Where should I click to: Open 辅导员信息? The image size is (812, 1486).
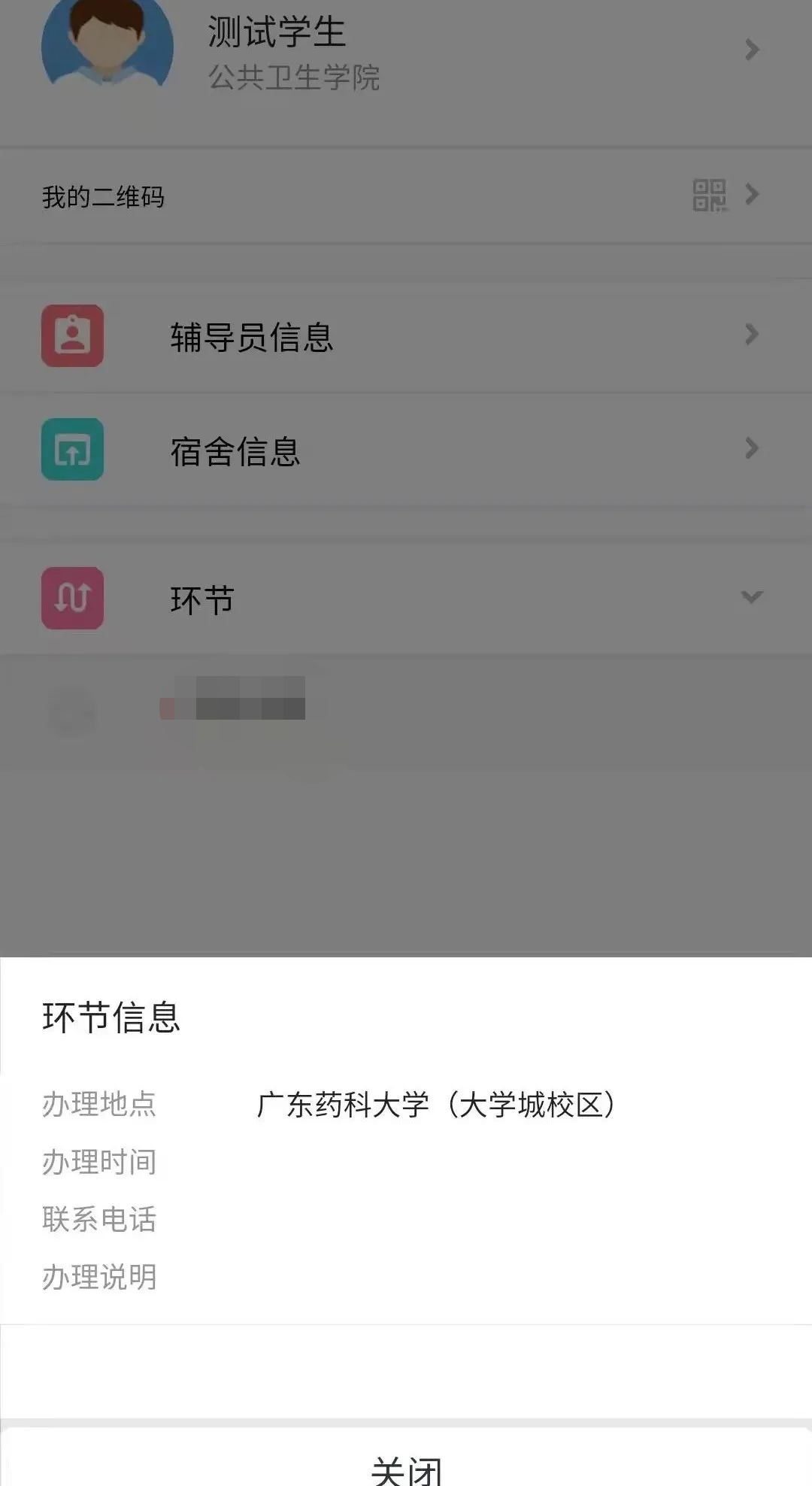(406, 336)
